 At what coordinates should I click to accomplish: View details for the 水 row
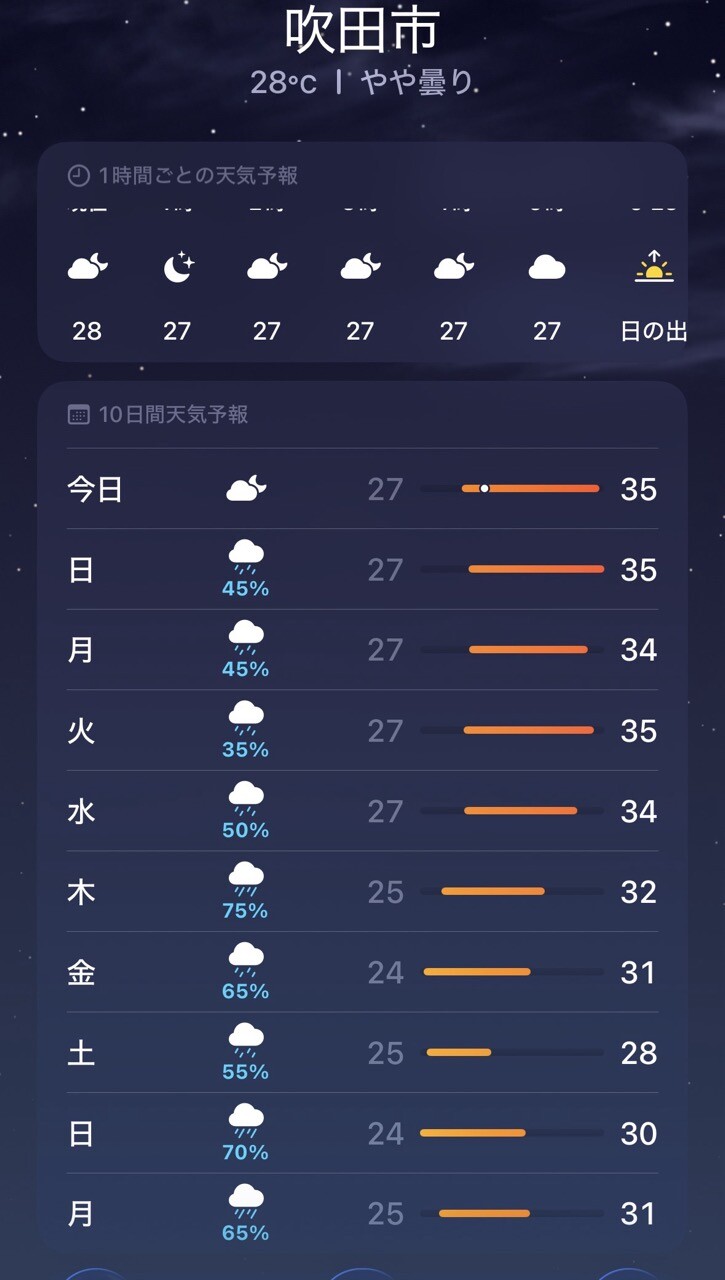pos(362,811)
